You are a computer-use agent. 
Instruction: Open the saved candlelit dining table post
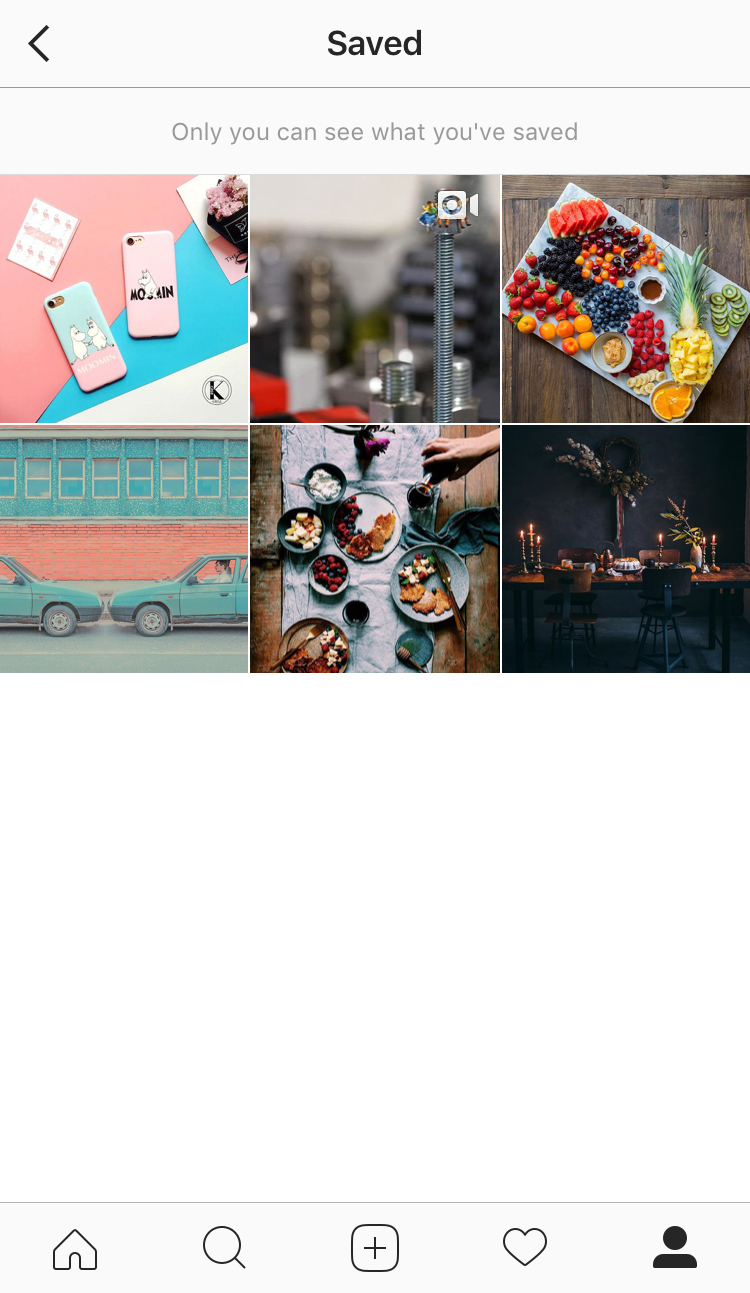[x=626, y=549]
